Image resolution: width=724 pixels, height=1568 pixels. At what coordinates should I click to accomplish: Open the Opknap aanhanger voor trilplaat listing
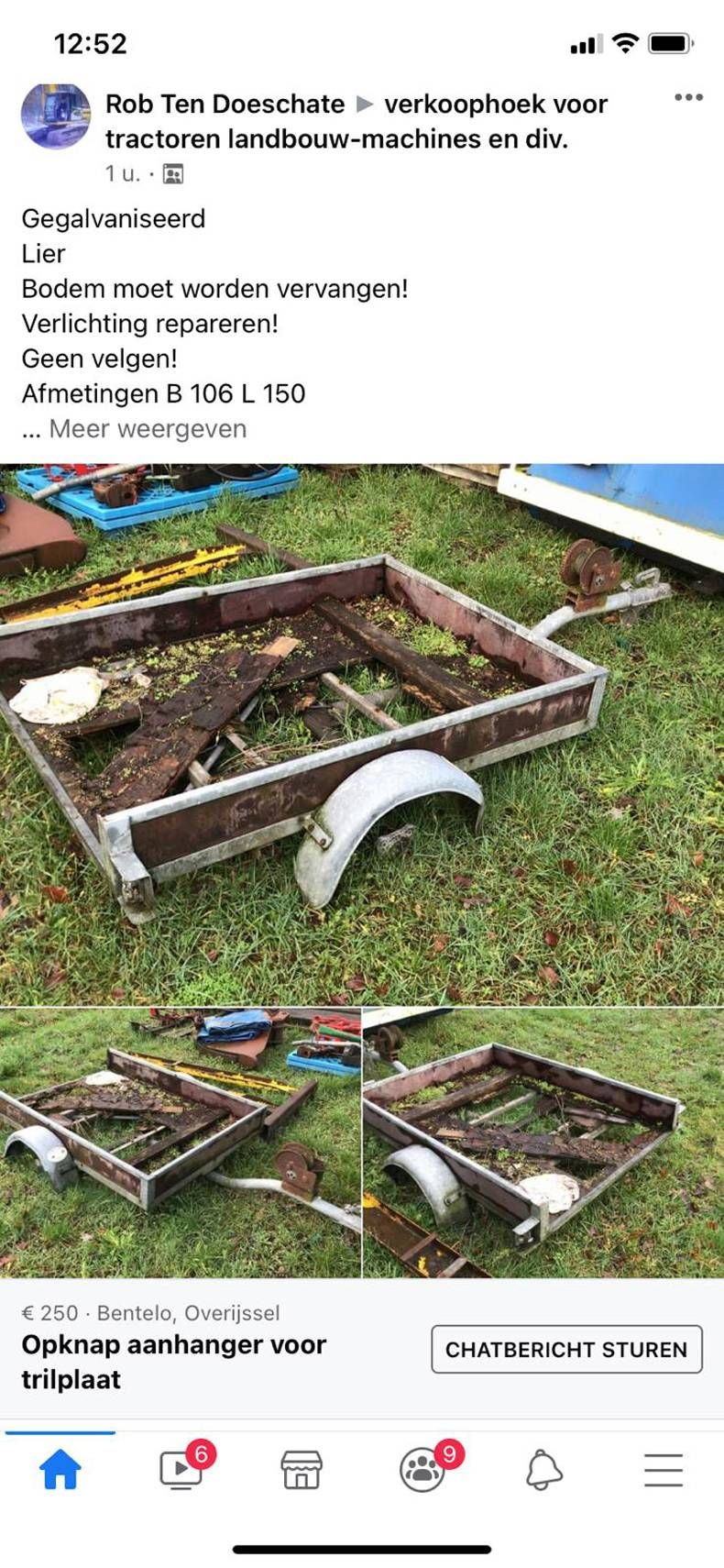[174, 1362]
